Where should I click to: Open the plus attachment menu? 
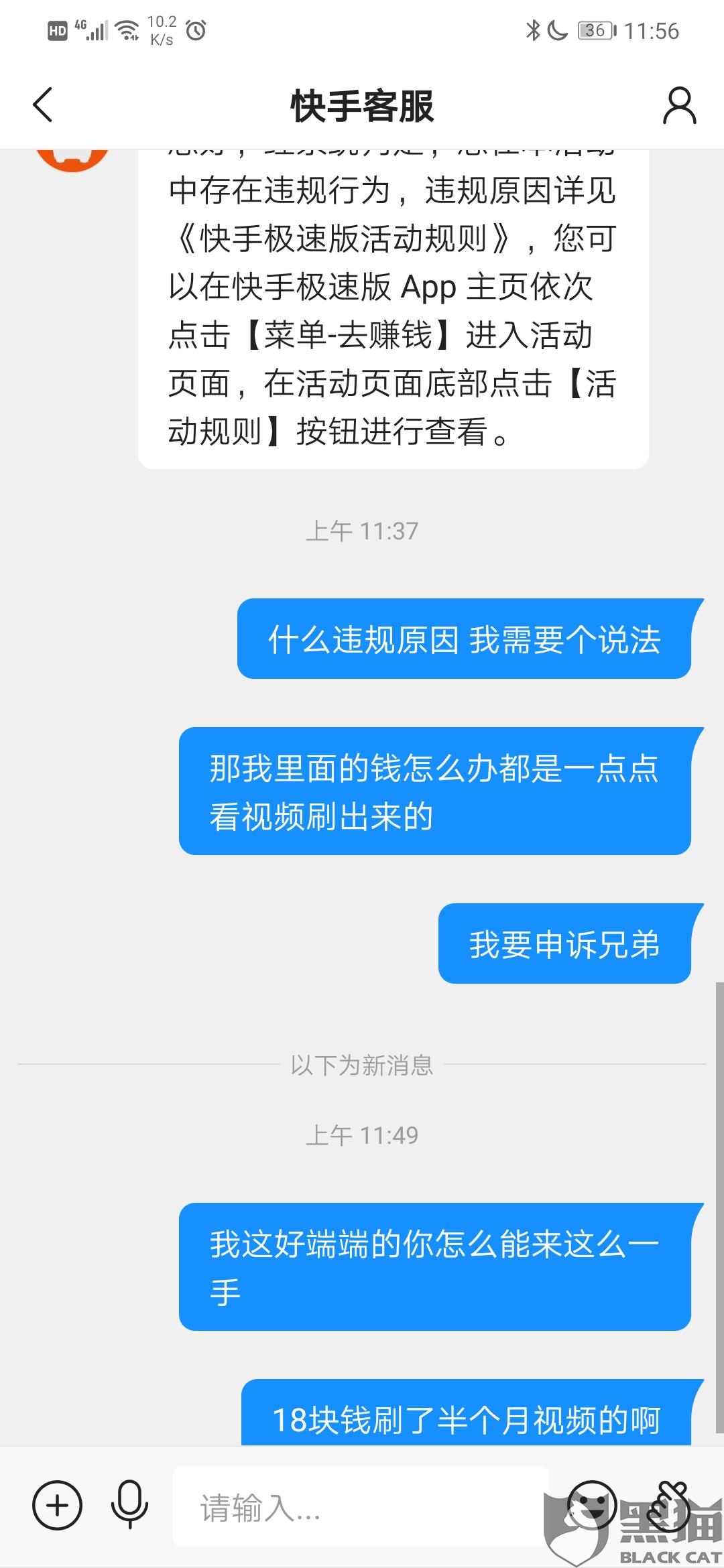point(58,1505)
